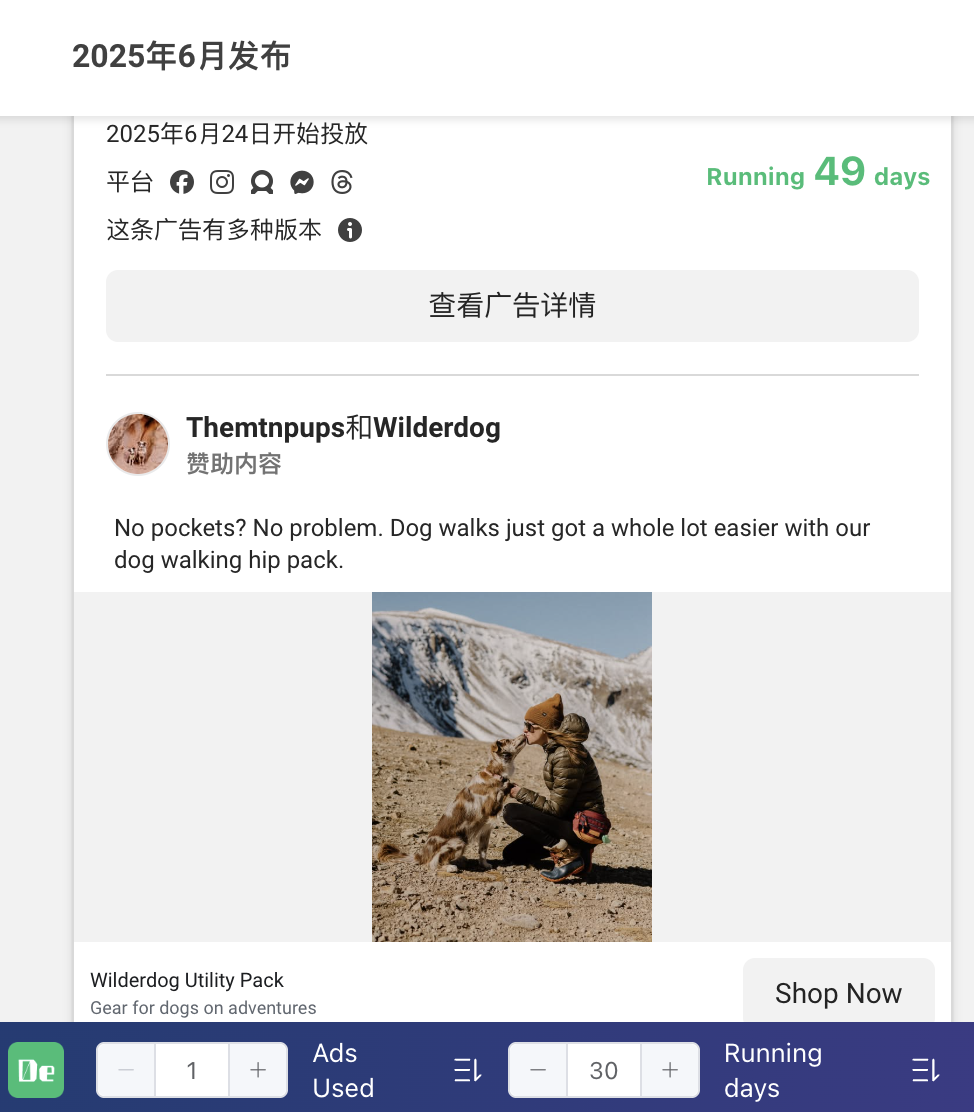Increase the Running days value
The width and height of the screenshot is (974, 1112).
pos(670,1070)
